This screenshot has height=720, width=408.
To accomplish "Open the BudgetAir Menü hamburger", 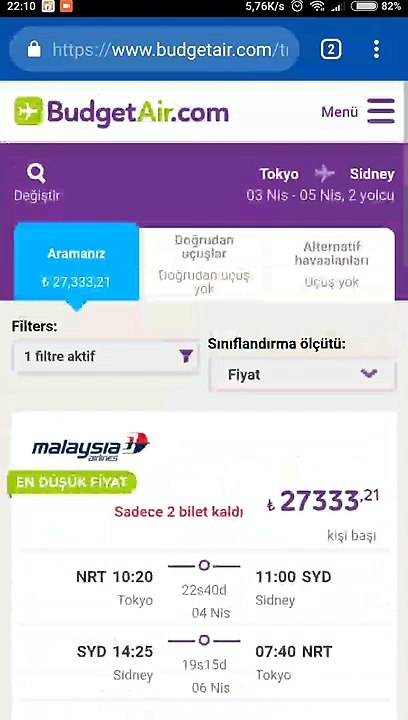I will (358, 112).
